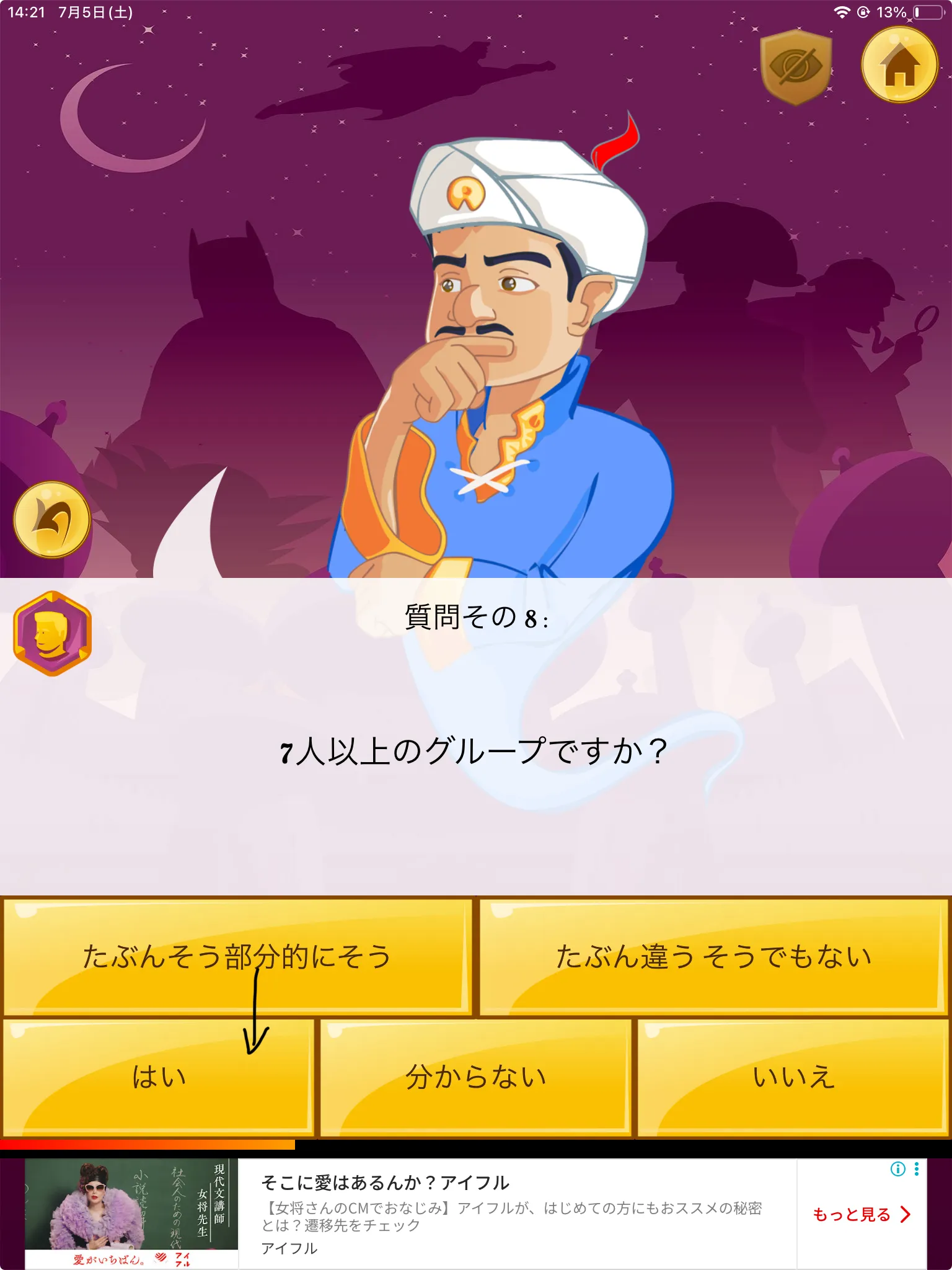Open the もっと見る link in the ad

pos(862,1214)
